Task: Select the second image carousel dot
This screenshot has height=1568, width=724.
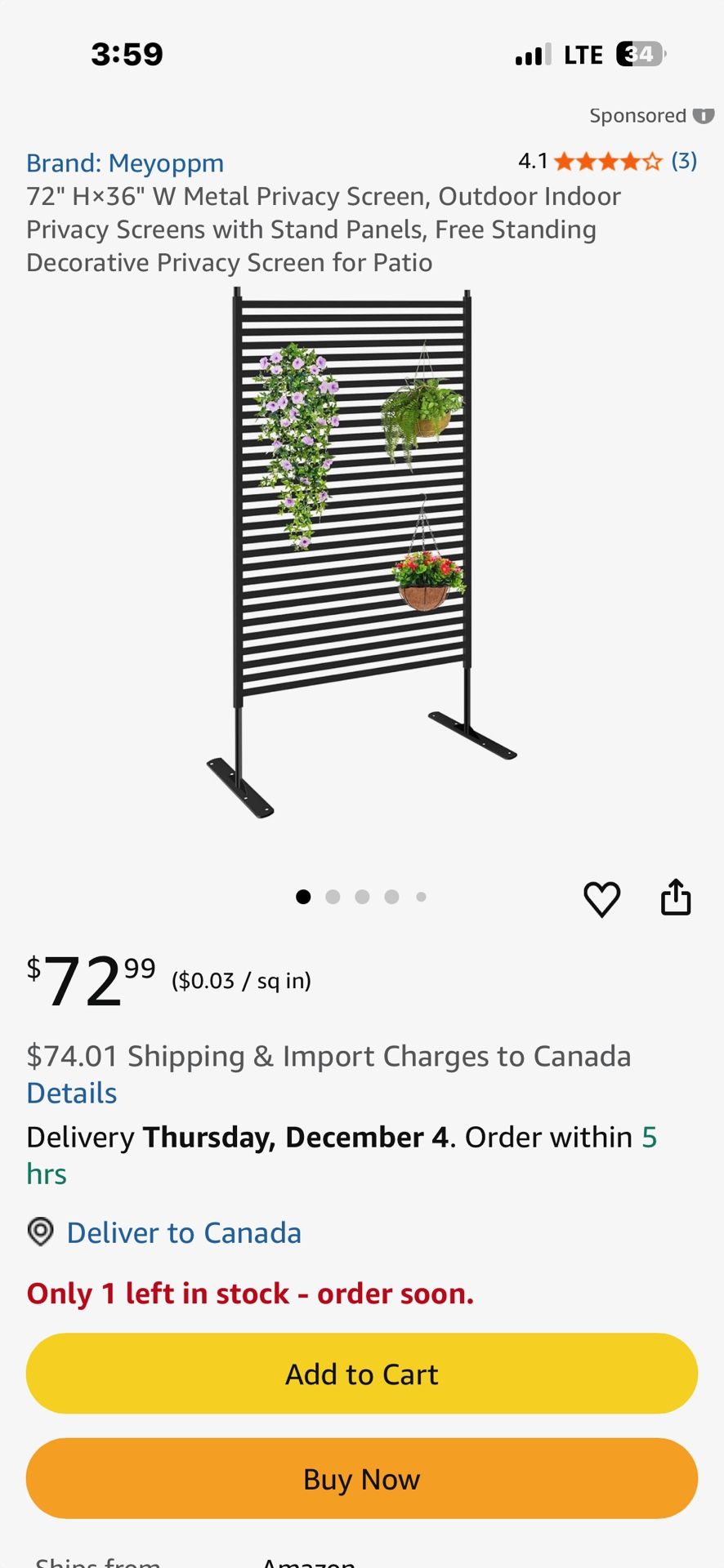Action: (x=333, y=896)
